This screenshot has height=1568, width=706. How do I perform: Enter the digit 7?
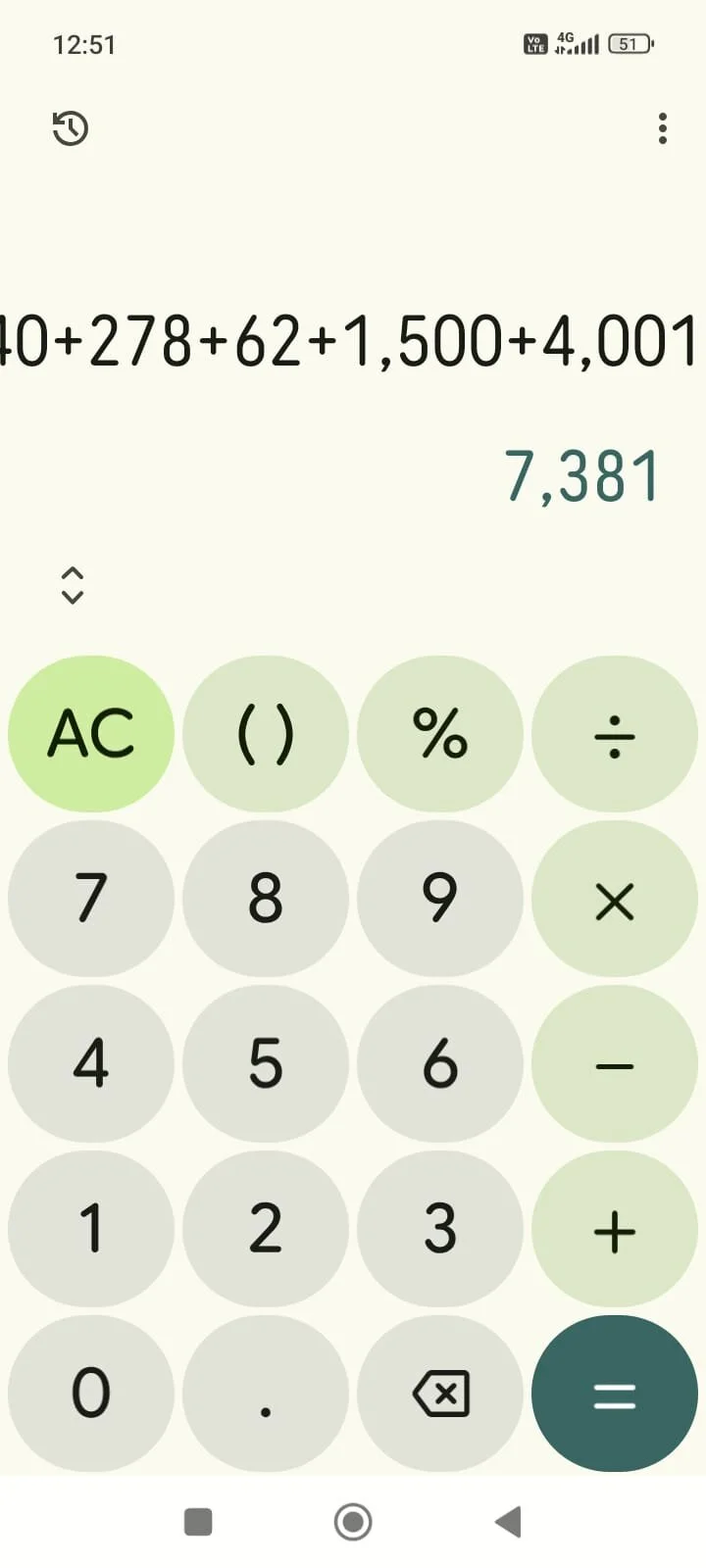[91, 899]
